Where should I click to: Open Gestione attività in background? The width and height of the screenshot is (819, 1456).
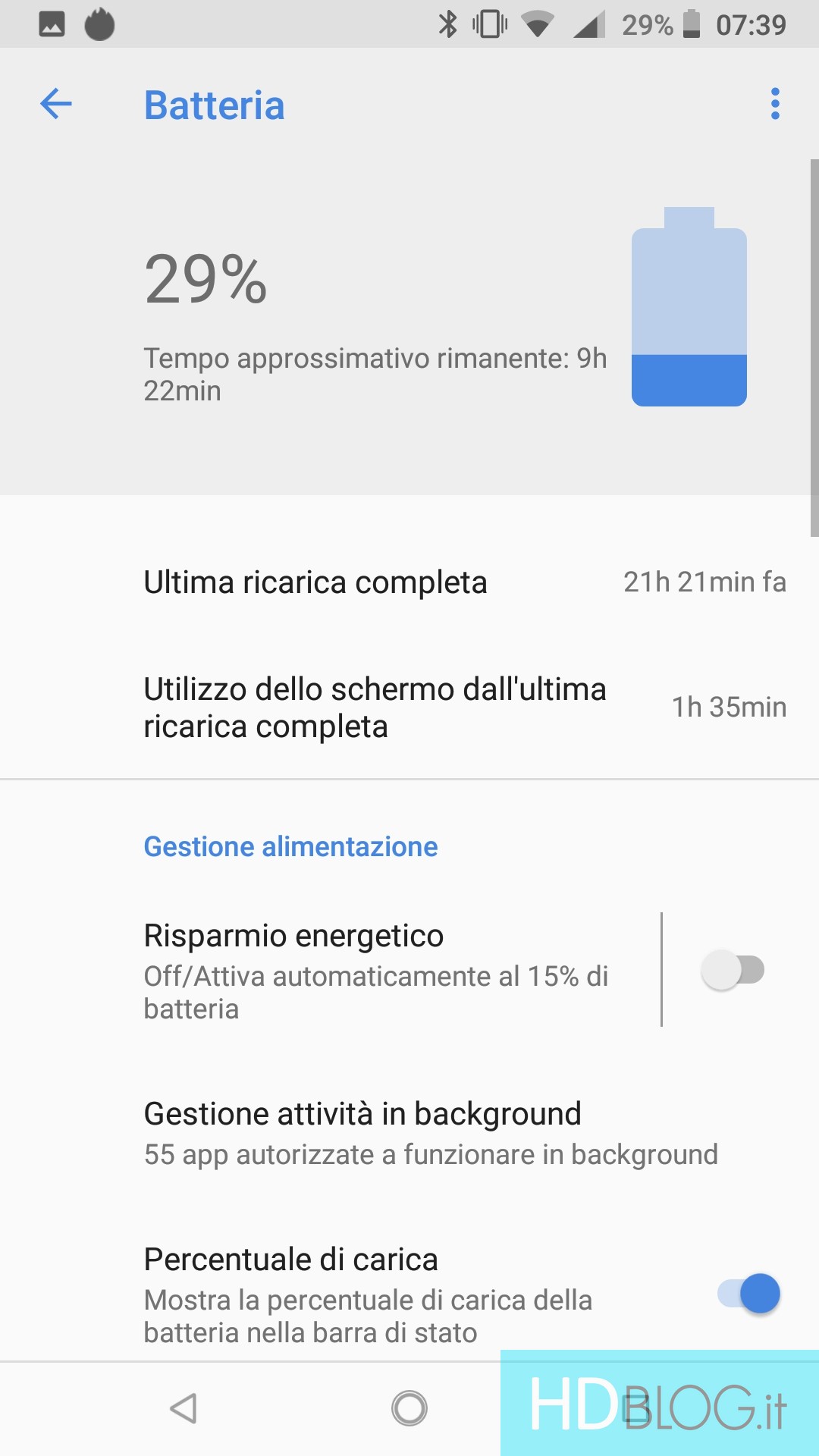(430, 1133)
